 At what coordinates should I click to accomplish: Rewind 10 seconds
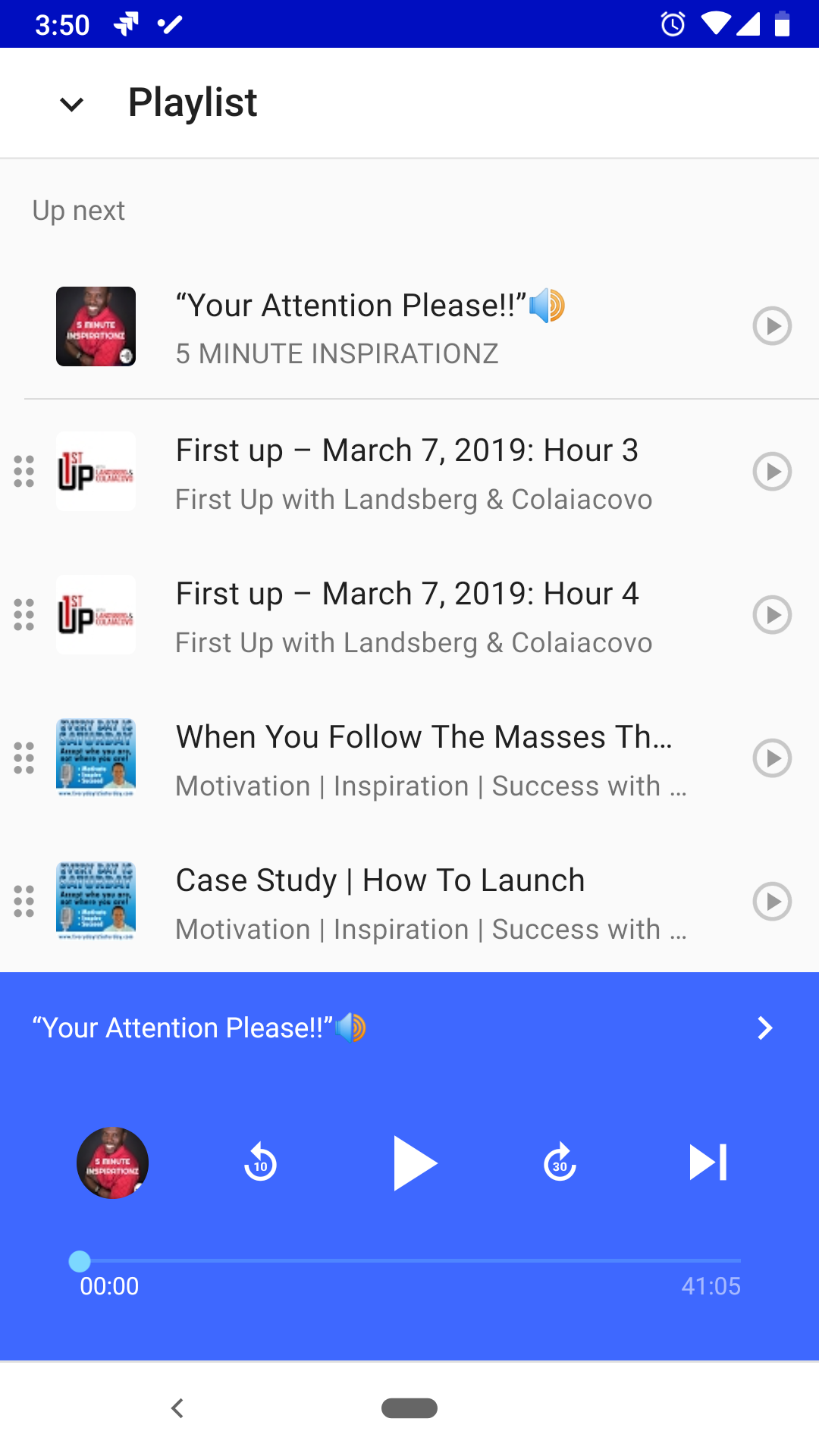click(260, 1163)
